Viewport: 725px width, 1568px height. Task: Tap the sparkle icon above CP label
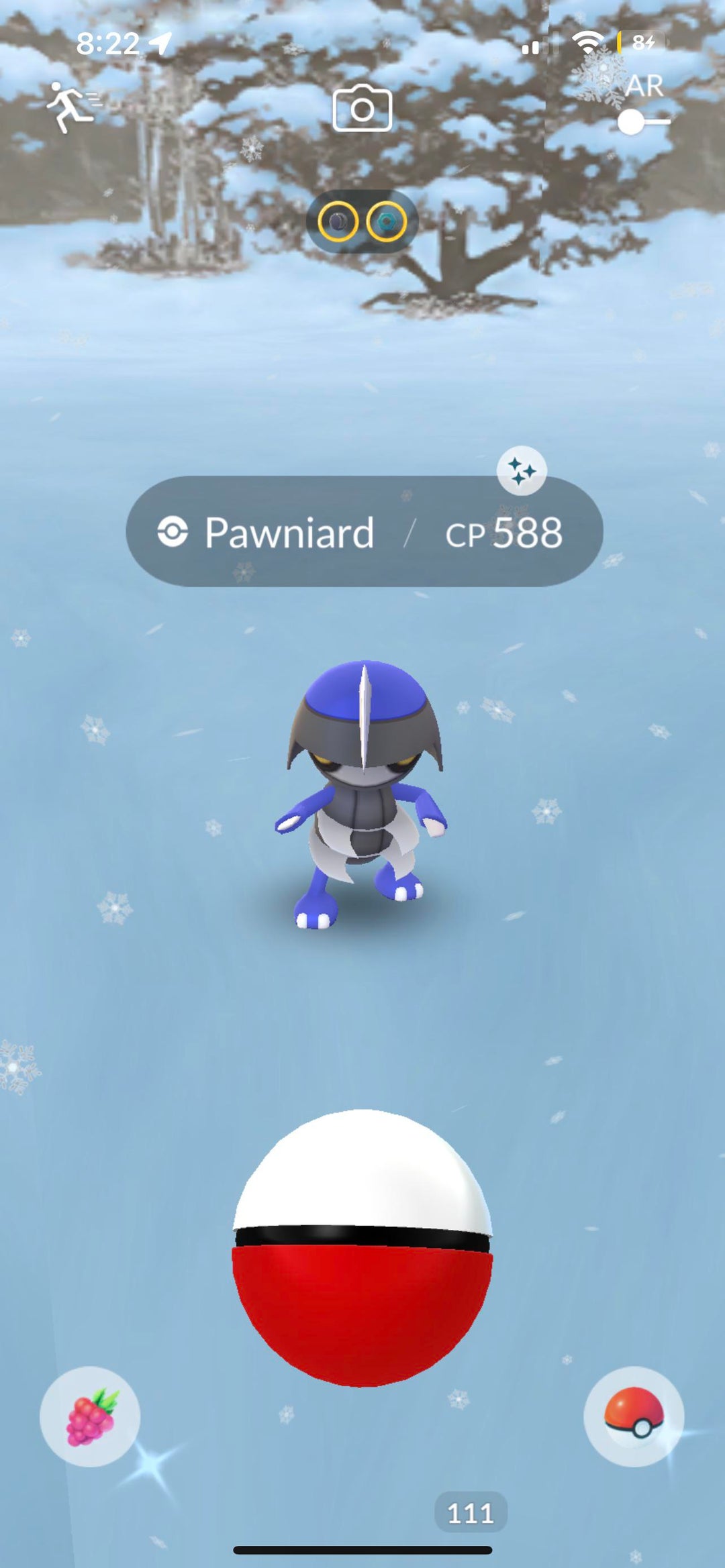pos(522,471)
